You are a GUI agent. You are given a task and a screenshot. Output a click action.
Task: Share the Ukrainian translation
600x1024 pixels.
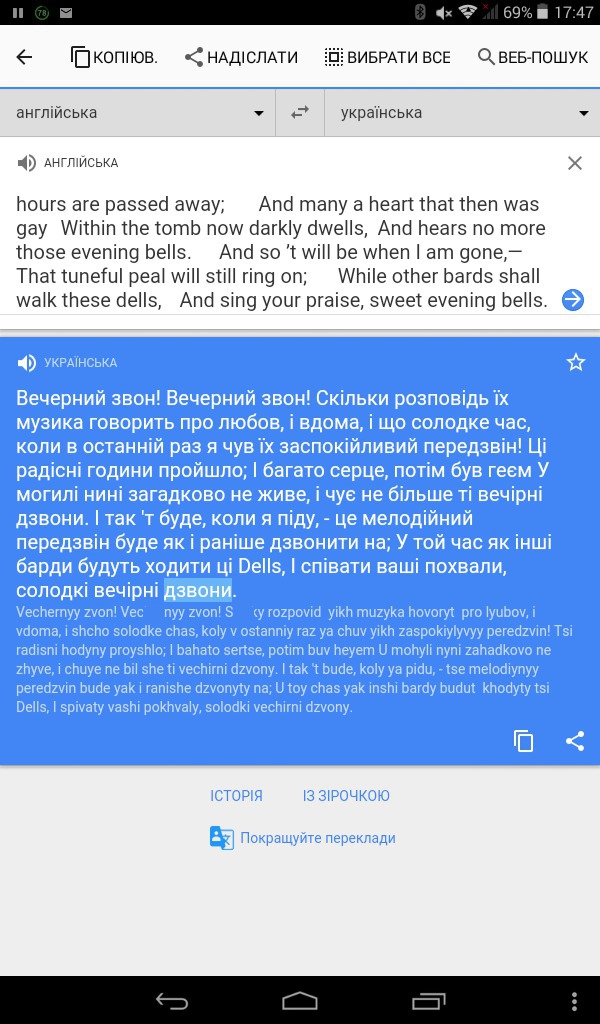pos(575,741)
